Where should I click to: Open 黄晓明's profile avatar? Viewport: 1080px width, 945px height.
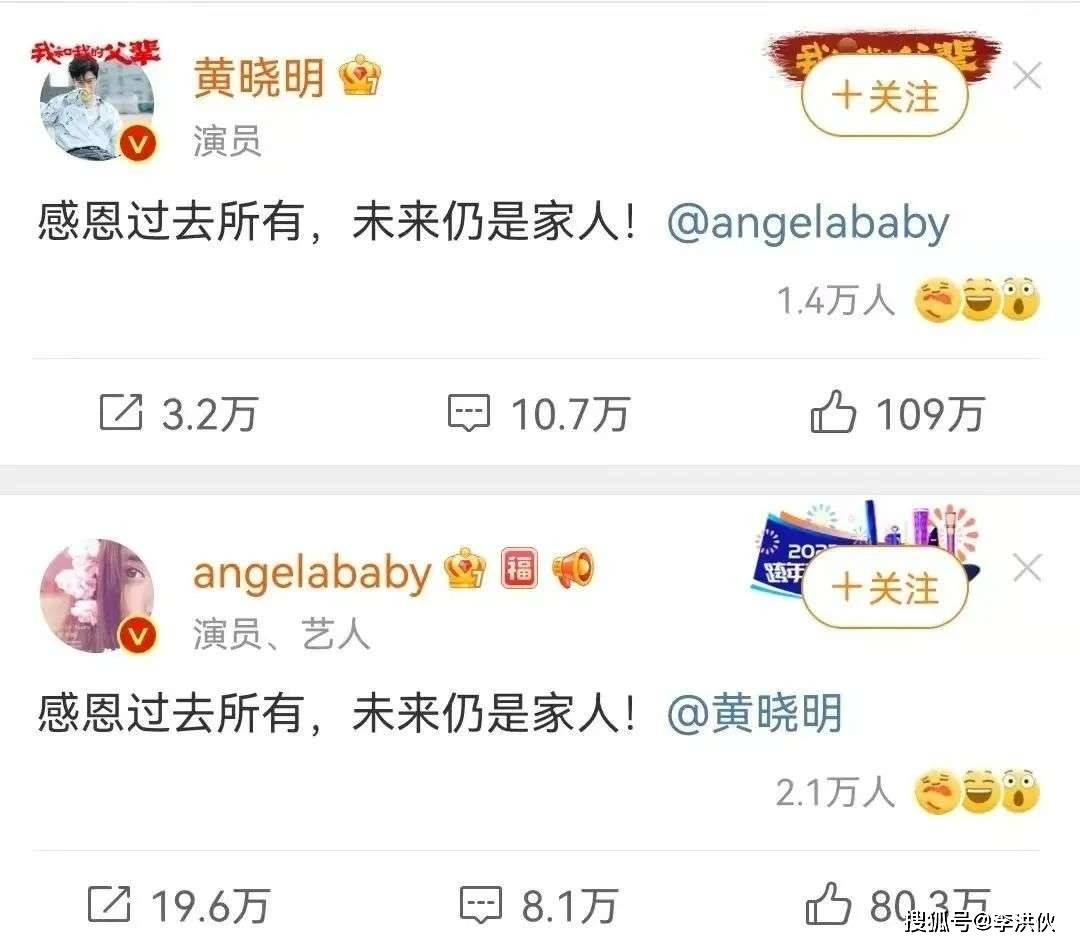click(98, 101)
